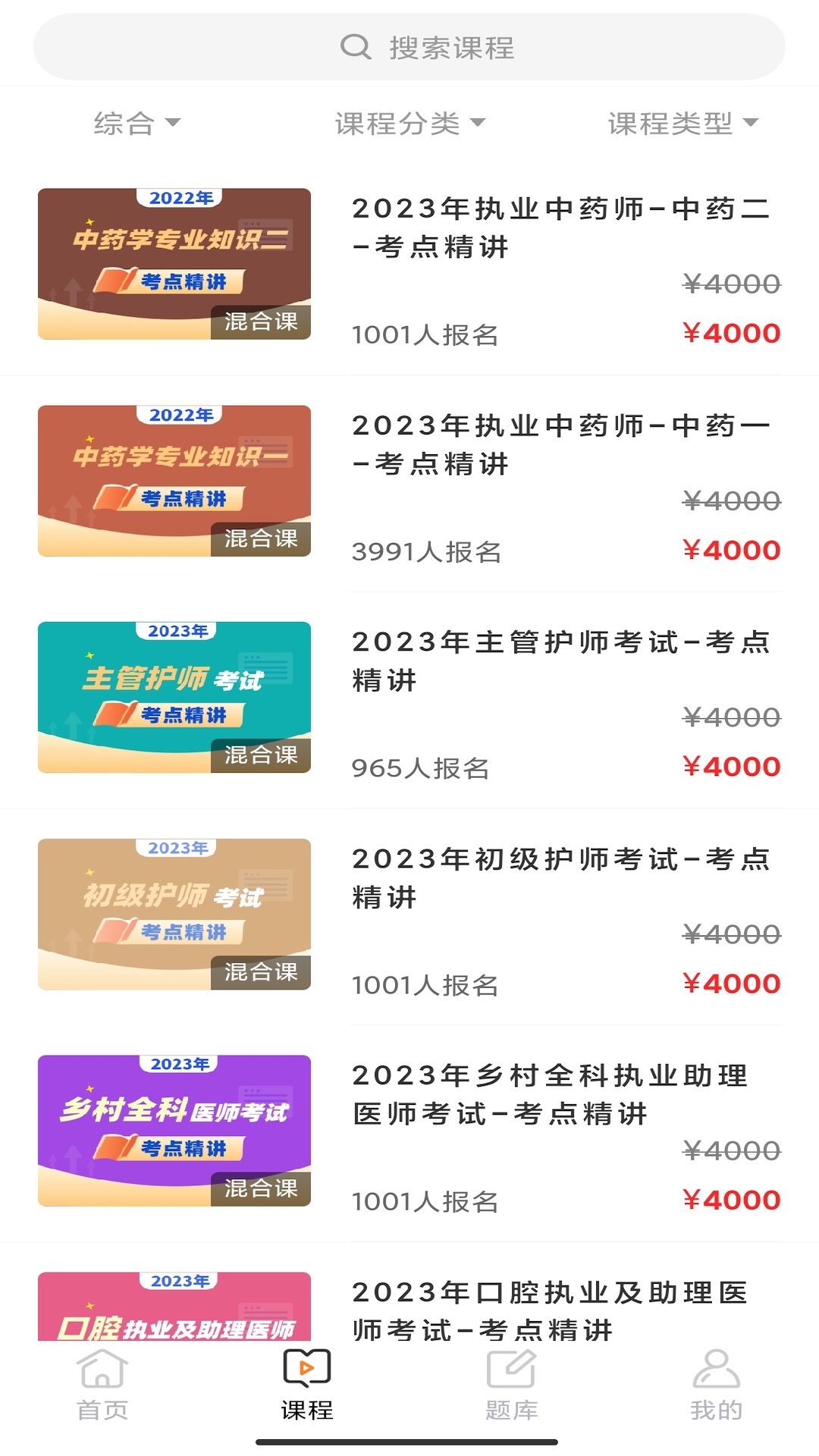The image size is (819, 1456).
Task: Open the 2023年执业中药师-中药二 course
Action: (409, 267)
